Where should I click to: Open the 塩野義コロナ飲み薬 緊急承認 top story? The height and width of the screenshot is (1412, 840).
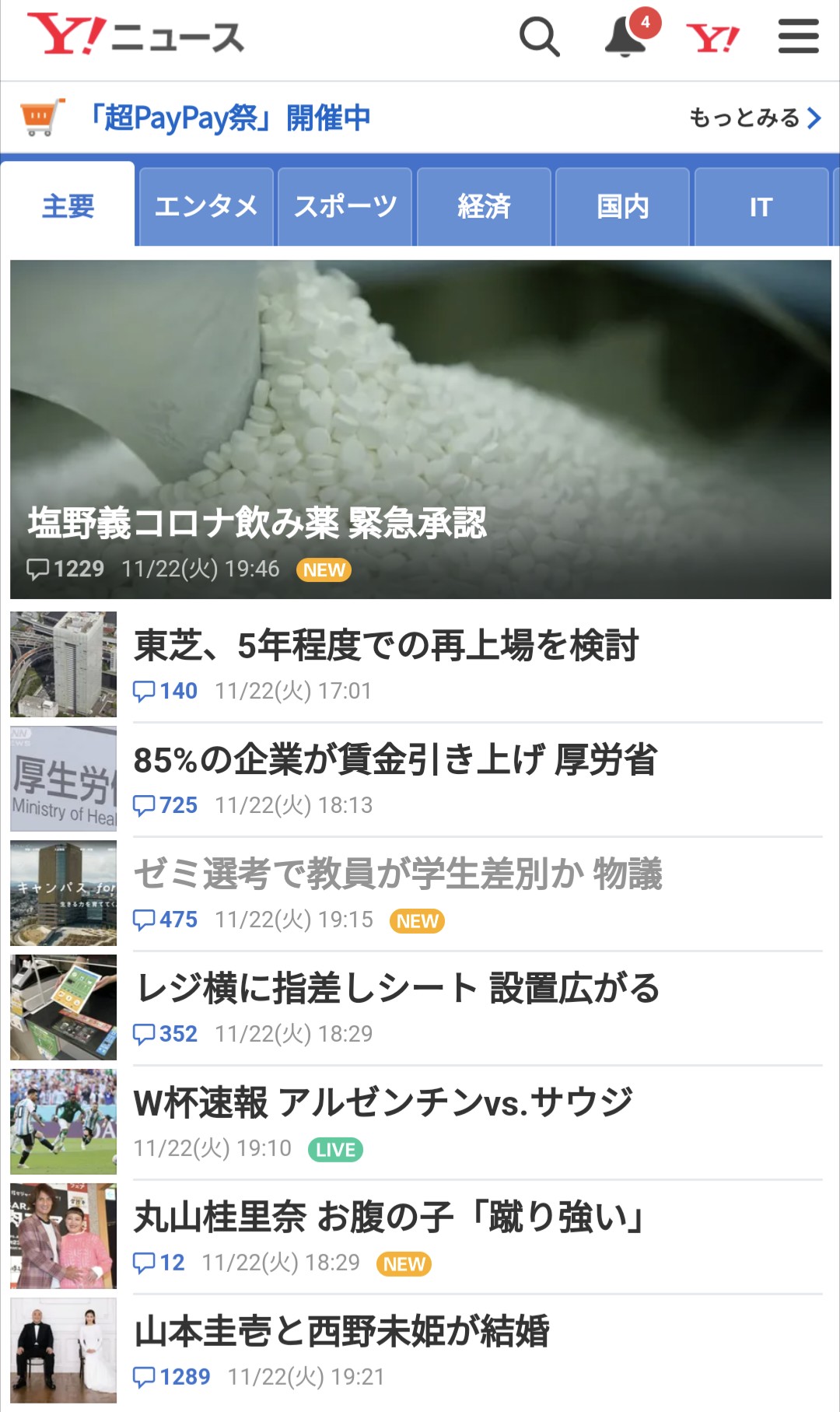tap(420, 429)
